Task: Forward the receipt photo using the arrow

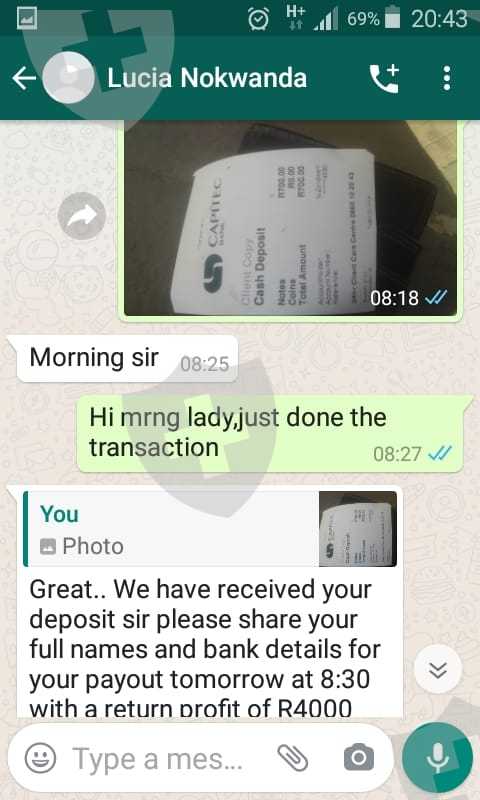Action: click(x=82, y=216)
